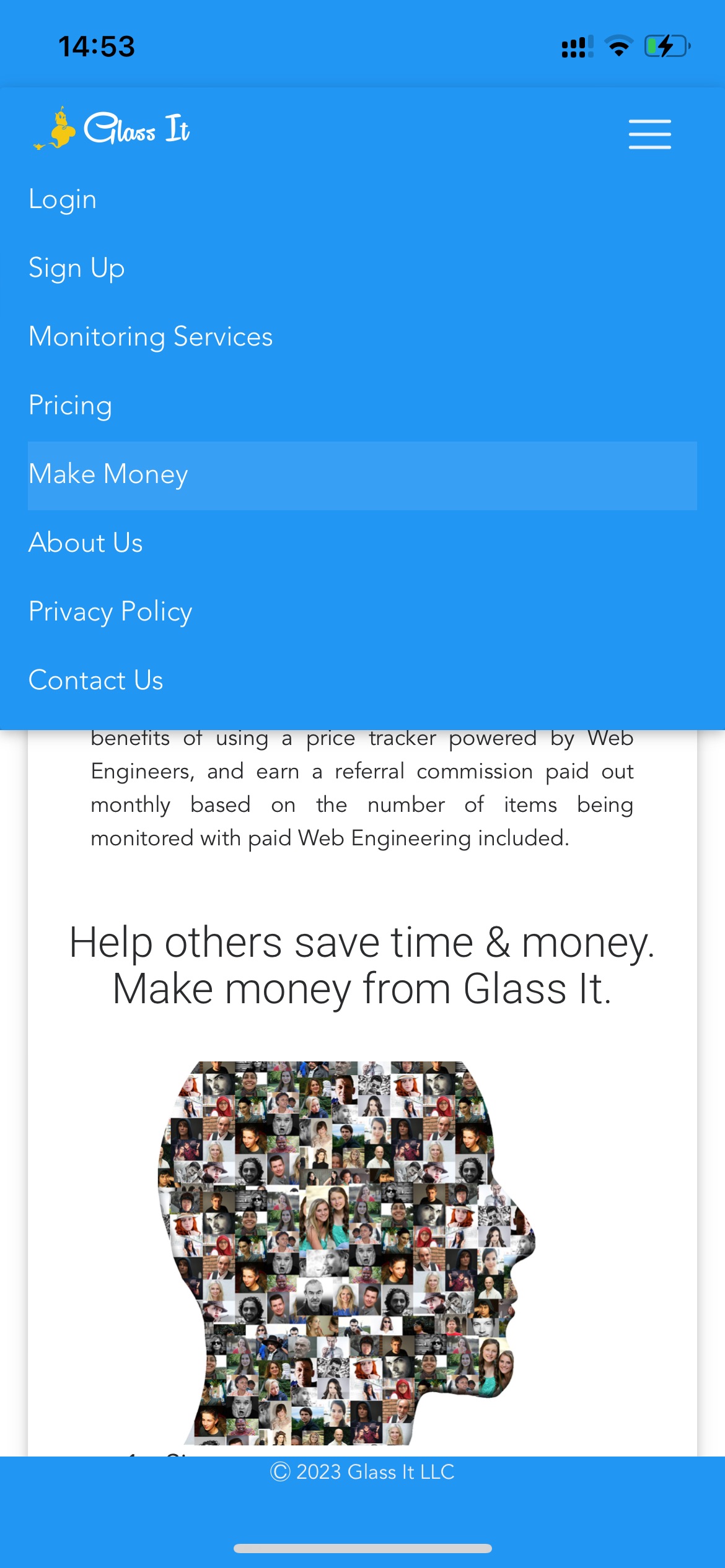
Task: Tap the Glass It logo to go home
Action: tap(112, 128)
